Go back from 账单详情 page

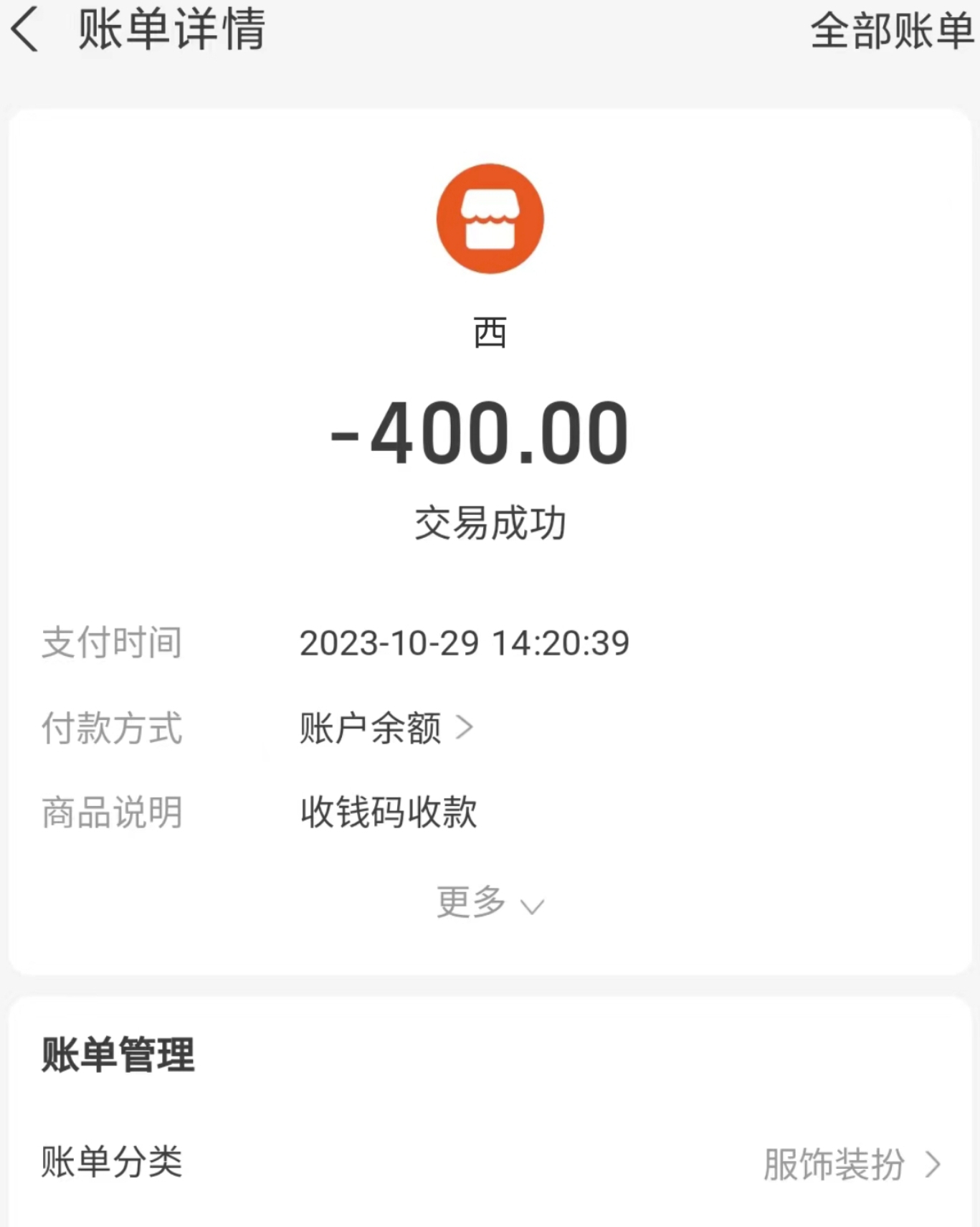tap(26, 30)
